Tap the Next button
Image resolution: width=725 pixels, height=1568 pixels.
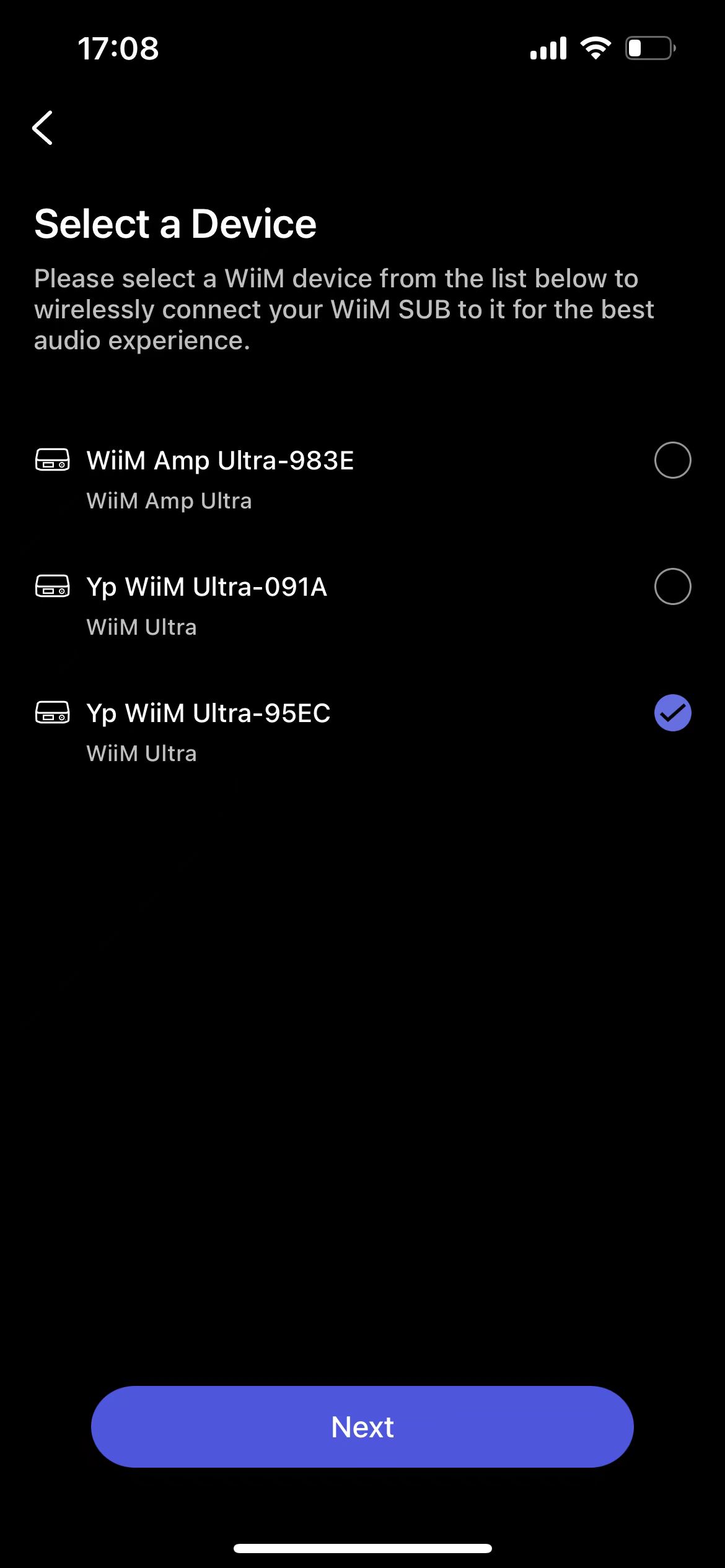362,1427
